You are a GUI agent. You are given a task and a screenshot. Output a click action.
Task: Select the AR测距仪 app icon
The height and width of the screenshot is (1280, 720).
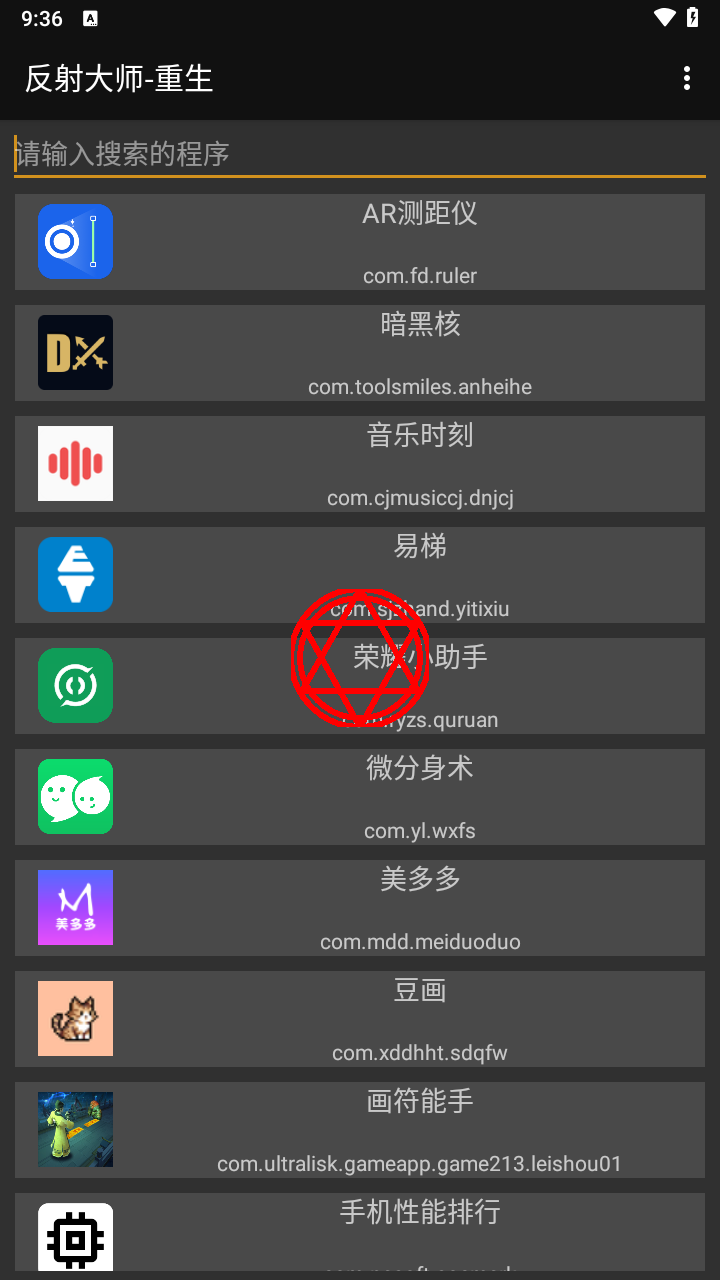[x=75, y=241]
